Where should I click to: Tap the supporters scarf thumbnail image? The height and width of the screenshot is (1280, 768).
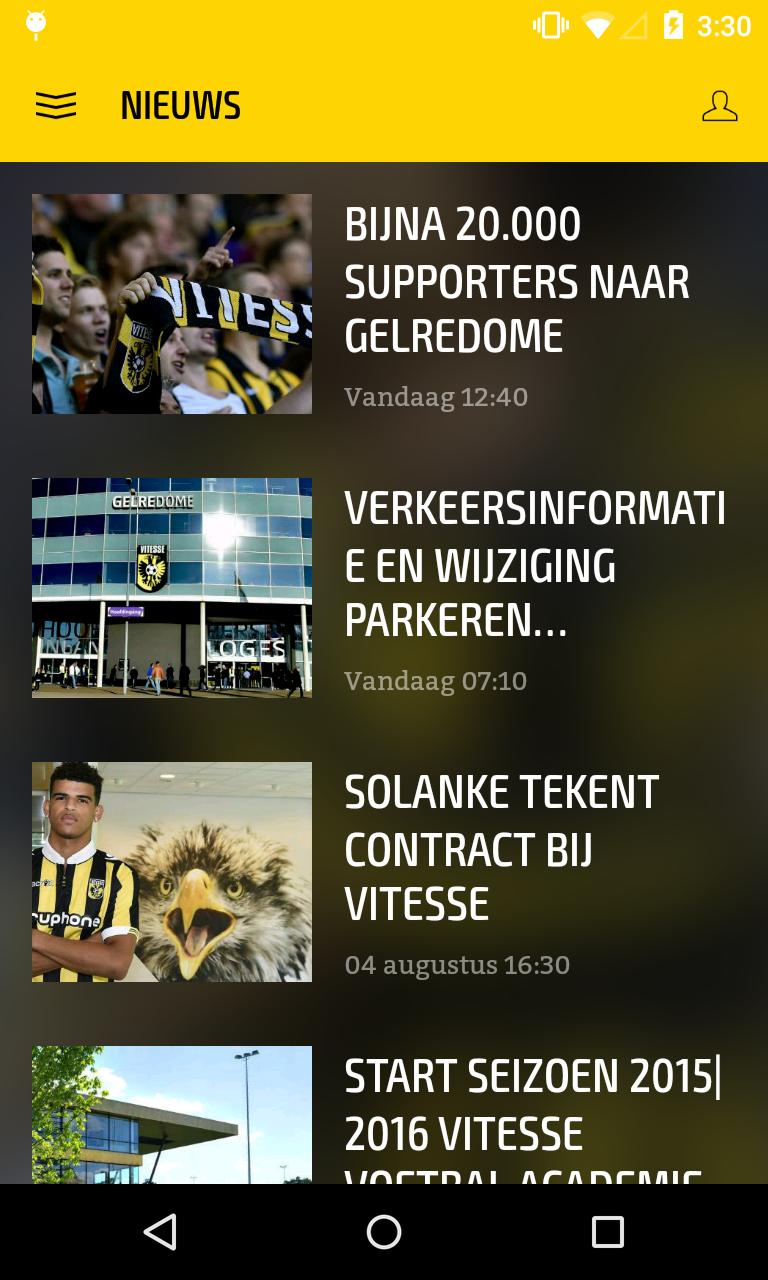171,303
